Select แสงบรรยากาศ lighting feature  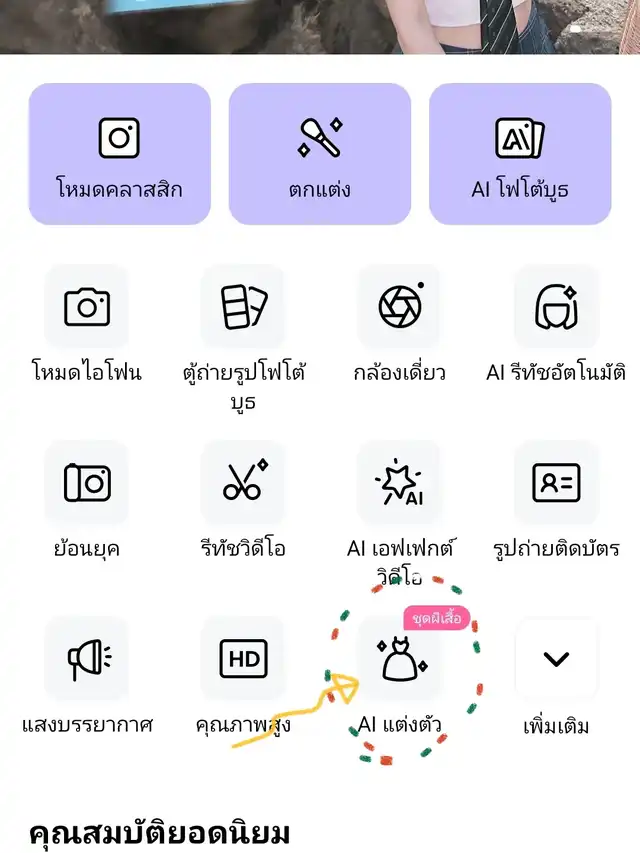(87, 659)
